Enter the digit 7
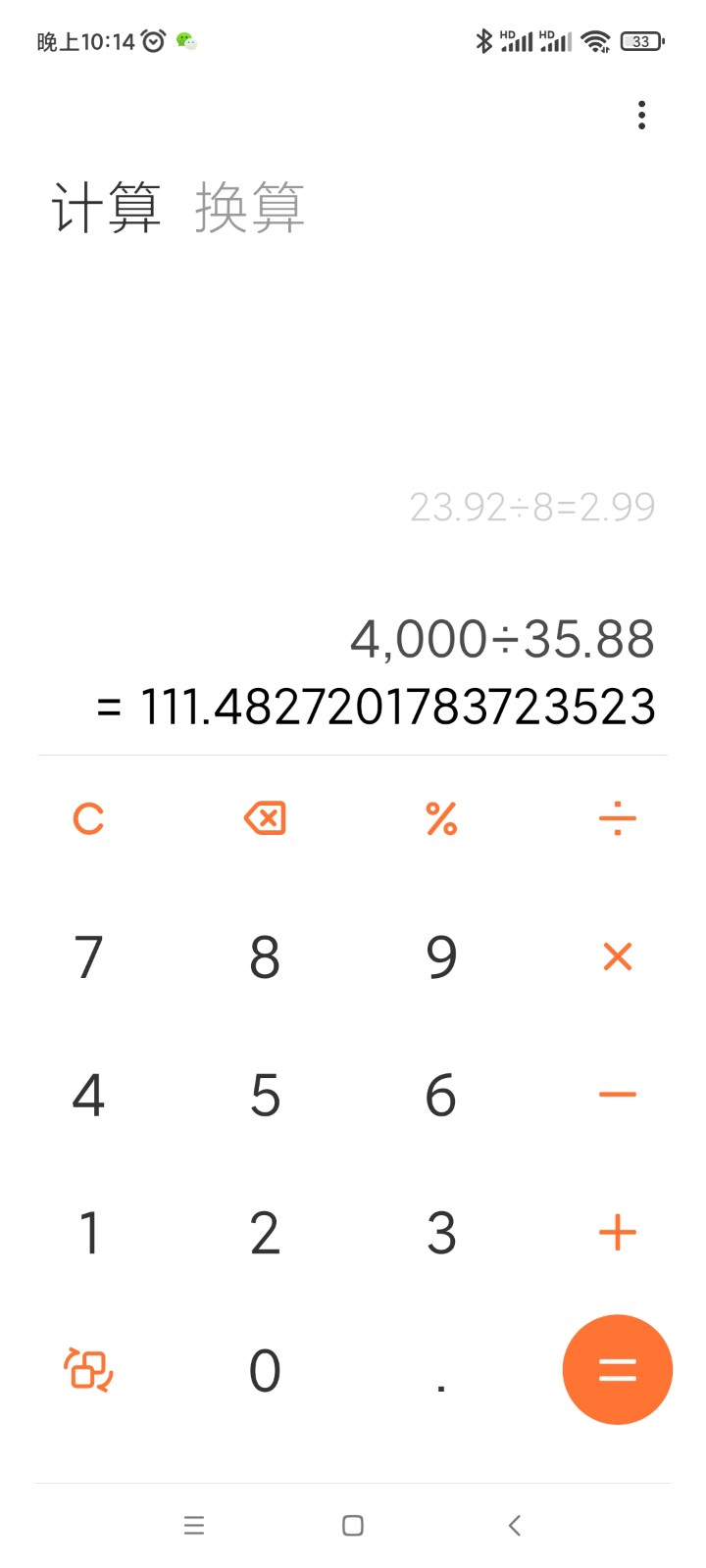 tap(88, 956)
